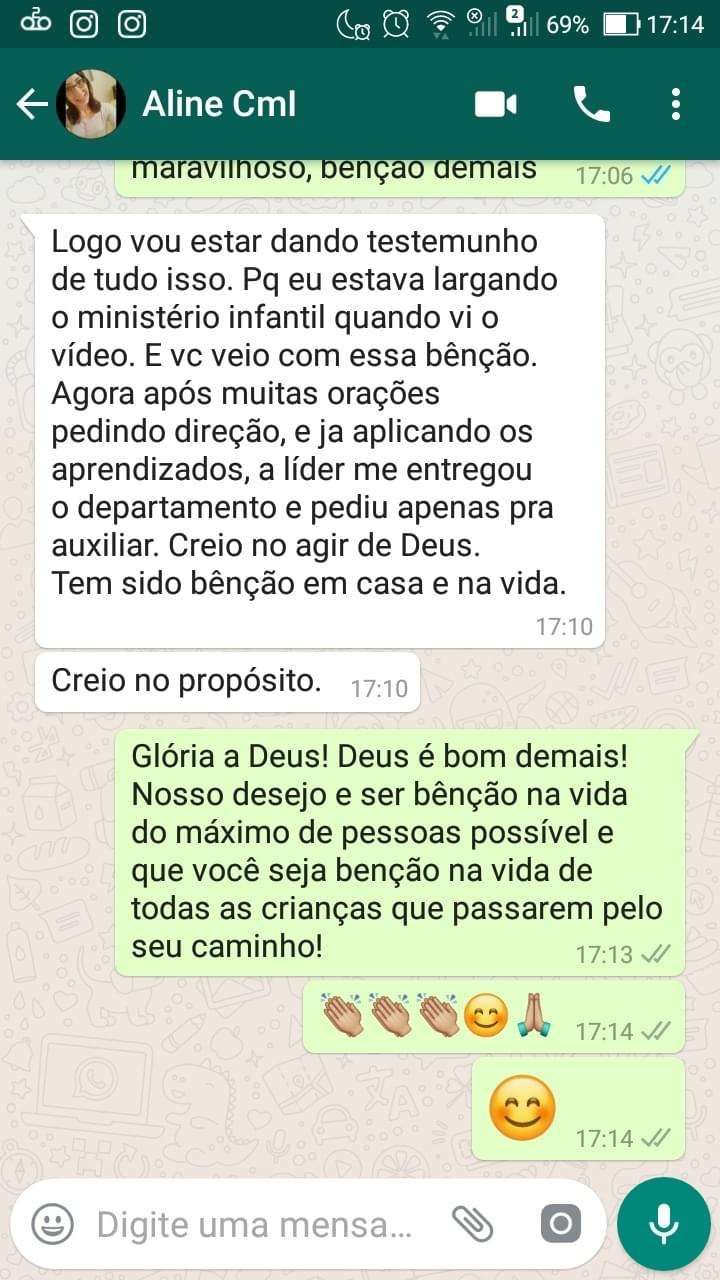This screenshot has height=1280, width=720.
Task: Go back to the chats list
Action: coord(32,104)
